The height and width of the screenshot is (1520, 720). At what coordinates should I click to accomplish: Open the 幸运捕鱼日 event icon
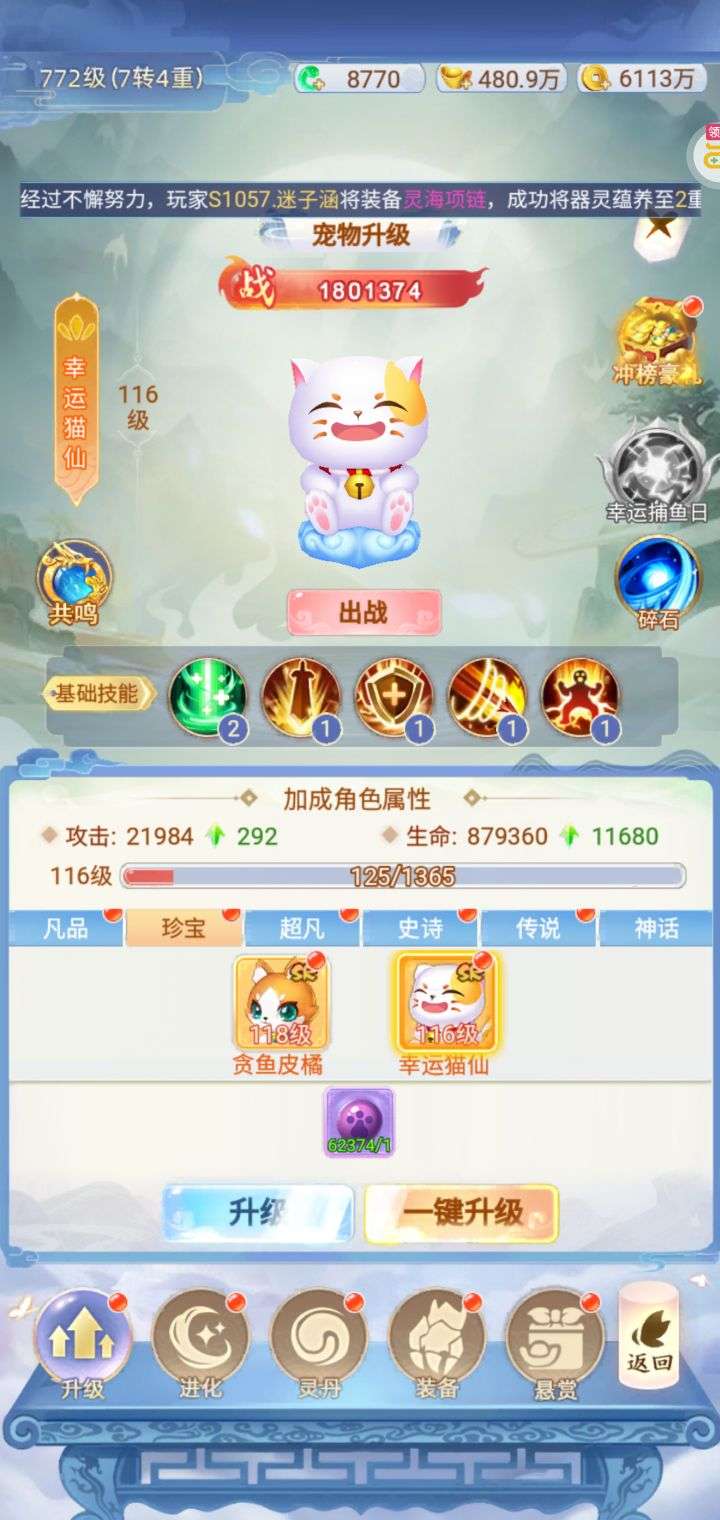point(657,470)
